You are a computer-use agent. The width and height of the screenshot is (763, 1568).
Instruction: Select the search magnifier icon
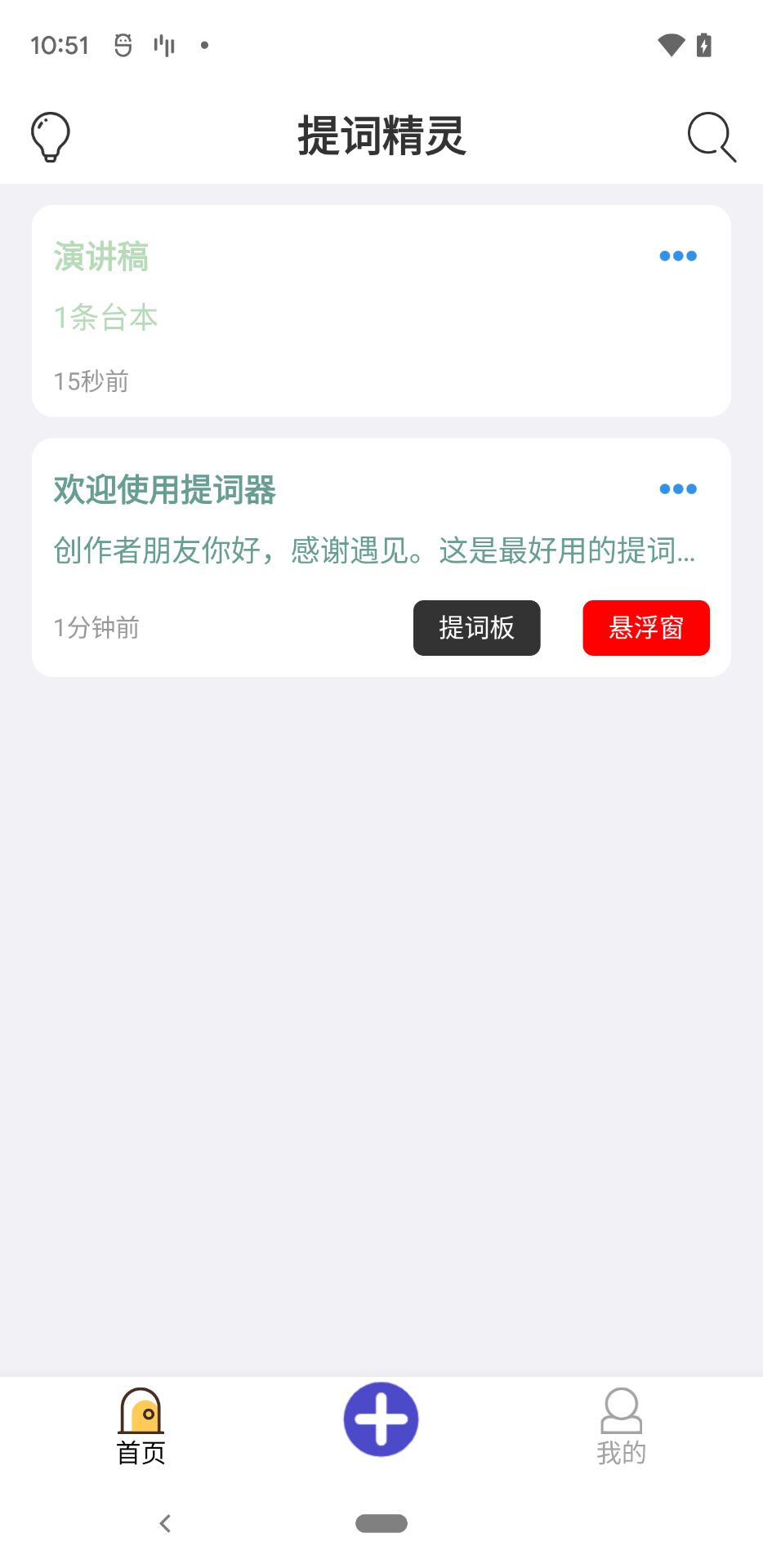pyautogui.click(x=711, y=136)
